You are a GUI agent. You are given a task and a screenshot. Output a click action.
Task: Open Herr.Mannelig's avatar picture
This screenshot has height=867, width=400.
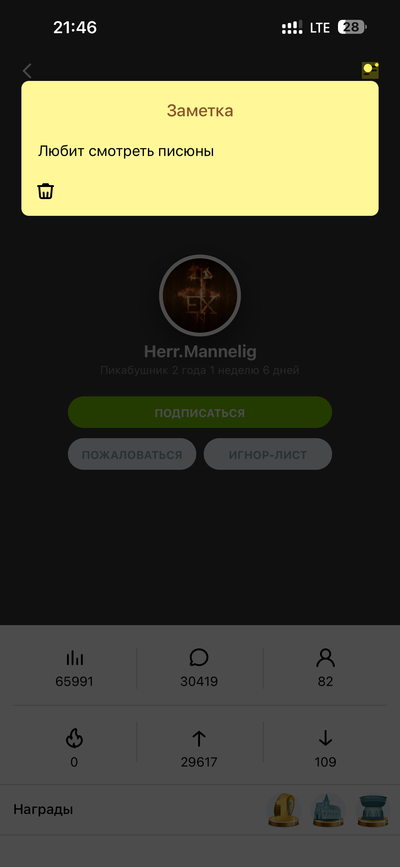click(x=200, y=295)
